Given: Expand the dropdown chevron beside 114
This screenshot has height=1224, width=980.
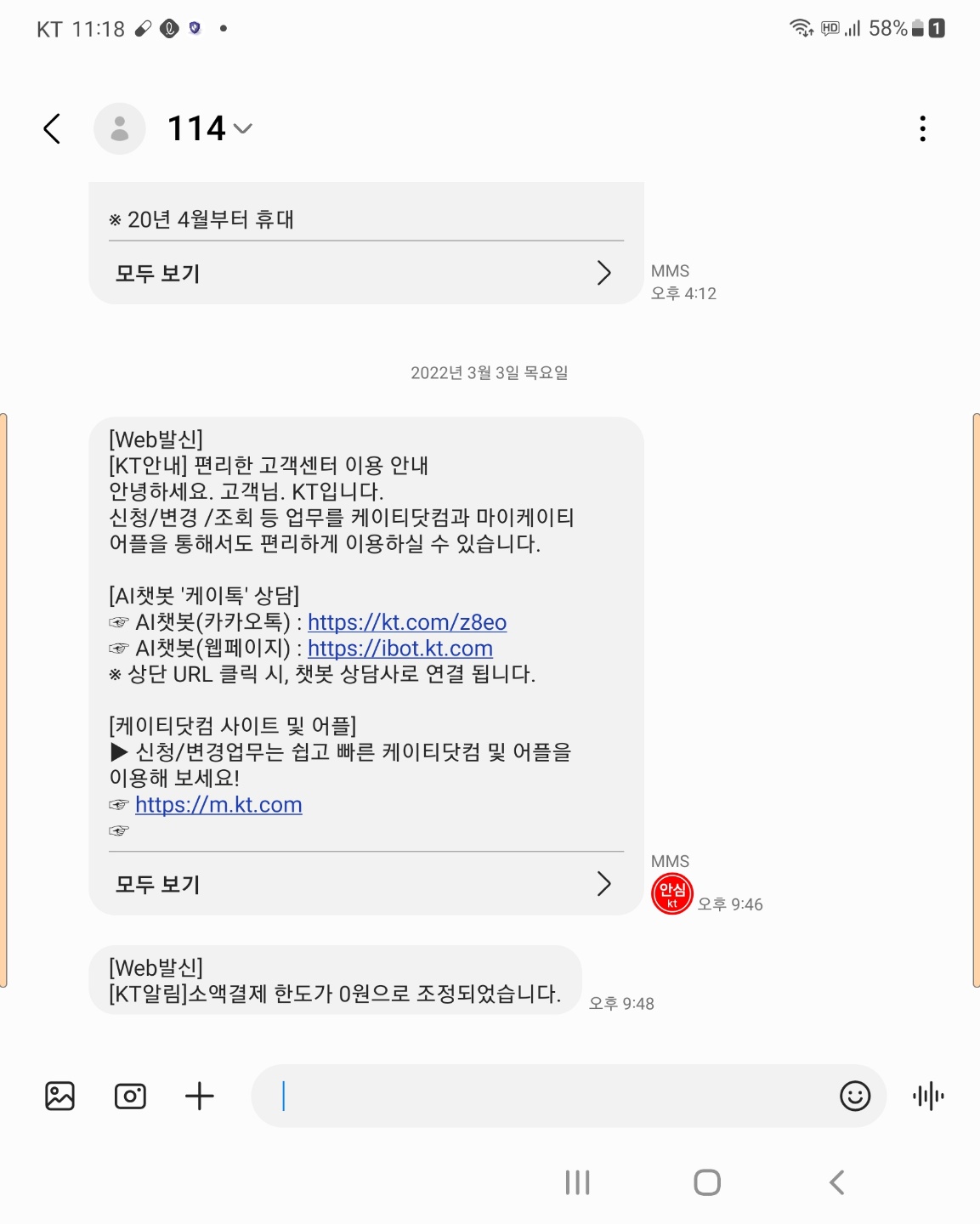Looking at the screenshot, I should (244, 130).
